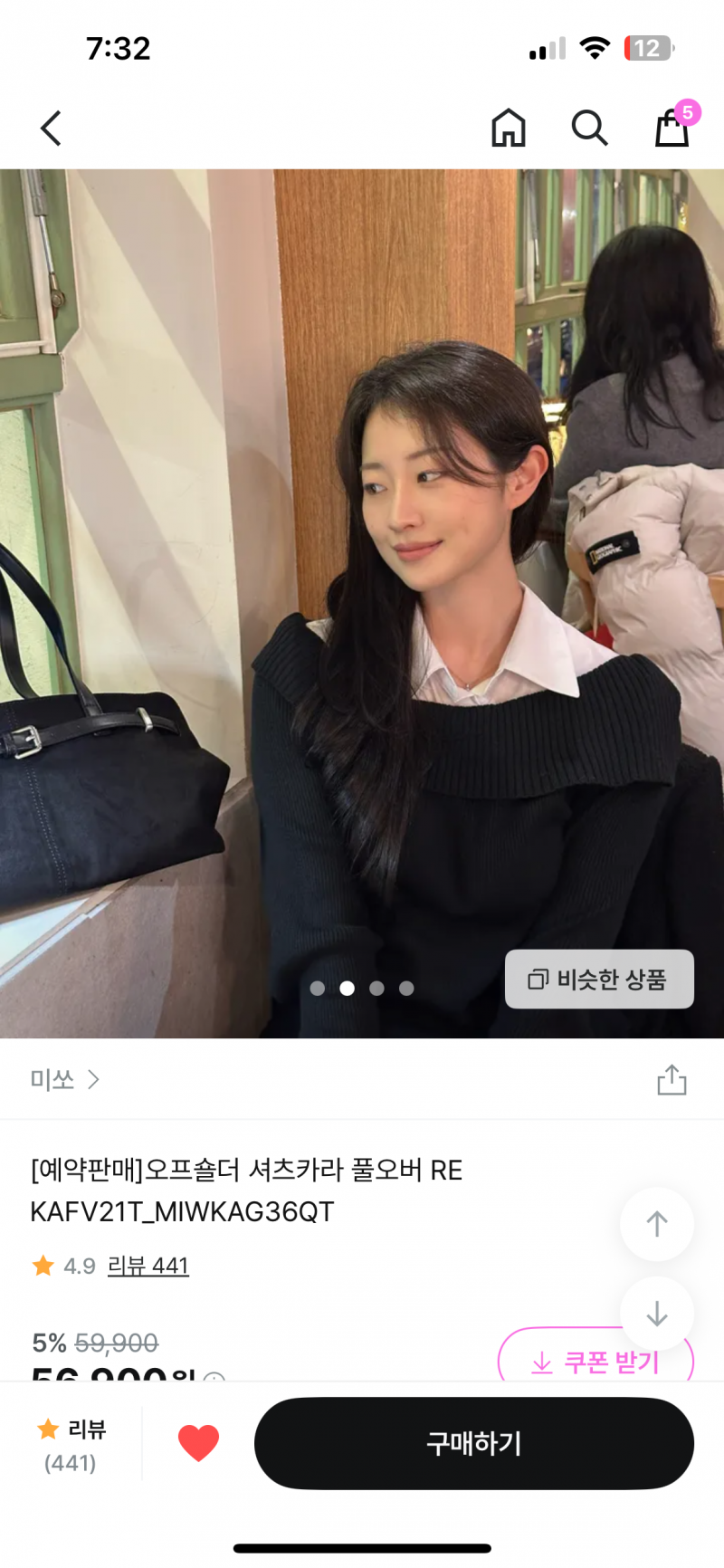This screenshot has height=1568, width=724.
Task: Open 리뷰 441 reviews link
Action: coord(148,1266)
